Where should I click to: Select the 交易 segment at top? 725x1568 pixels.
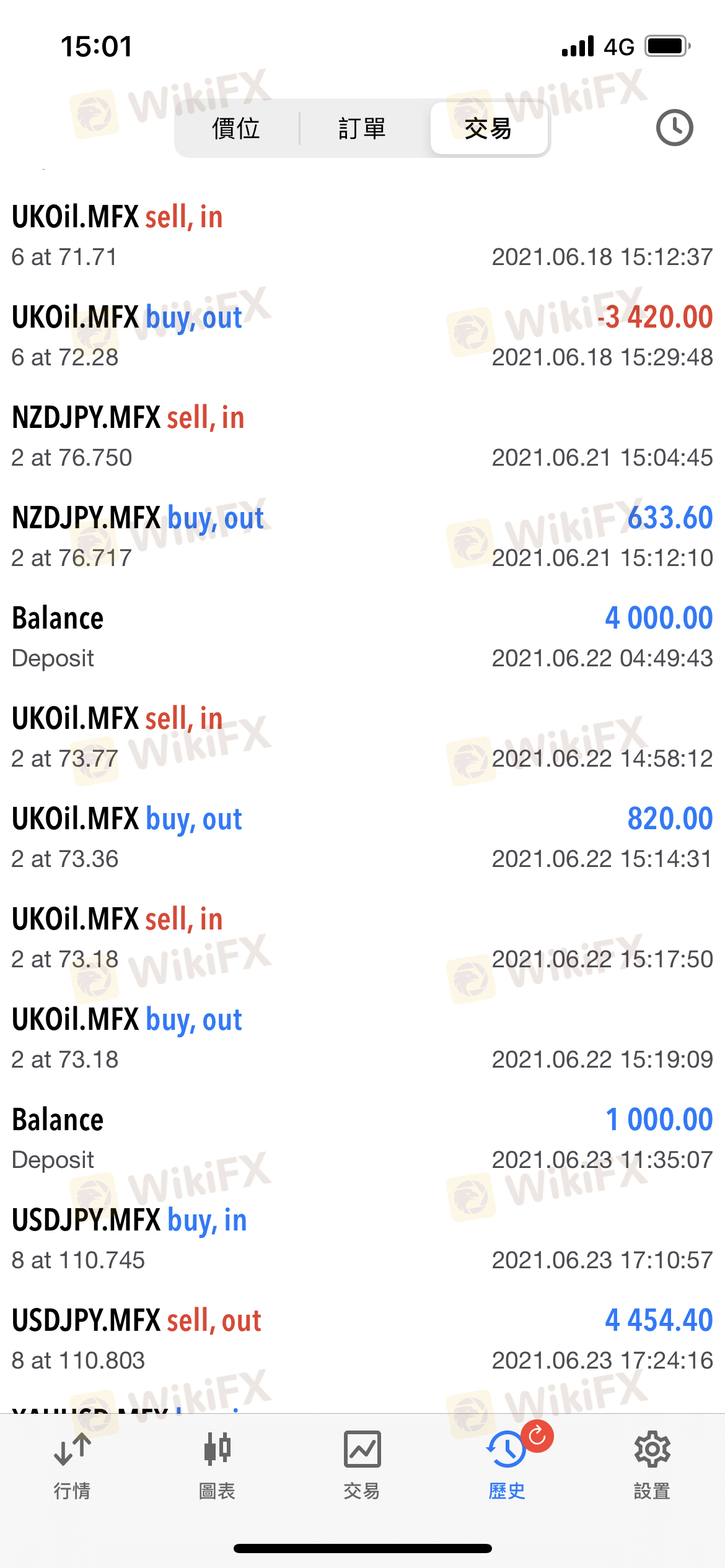tap(488, 129)
